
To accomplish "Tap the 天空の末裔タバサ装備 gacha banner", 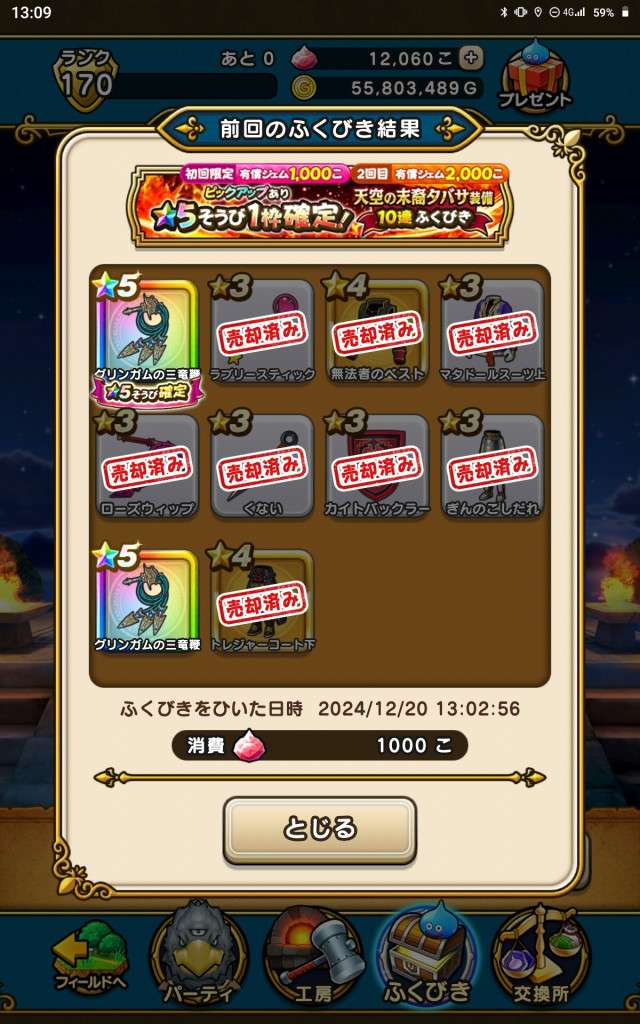I will point(319,203).
